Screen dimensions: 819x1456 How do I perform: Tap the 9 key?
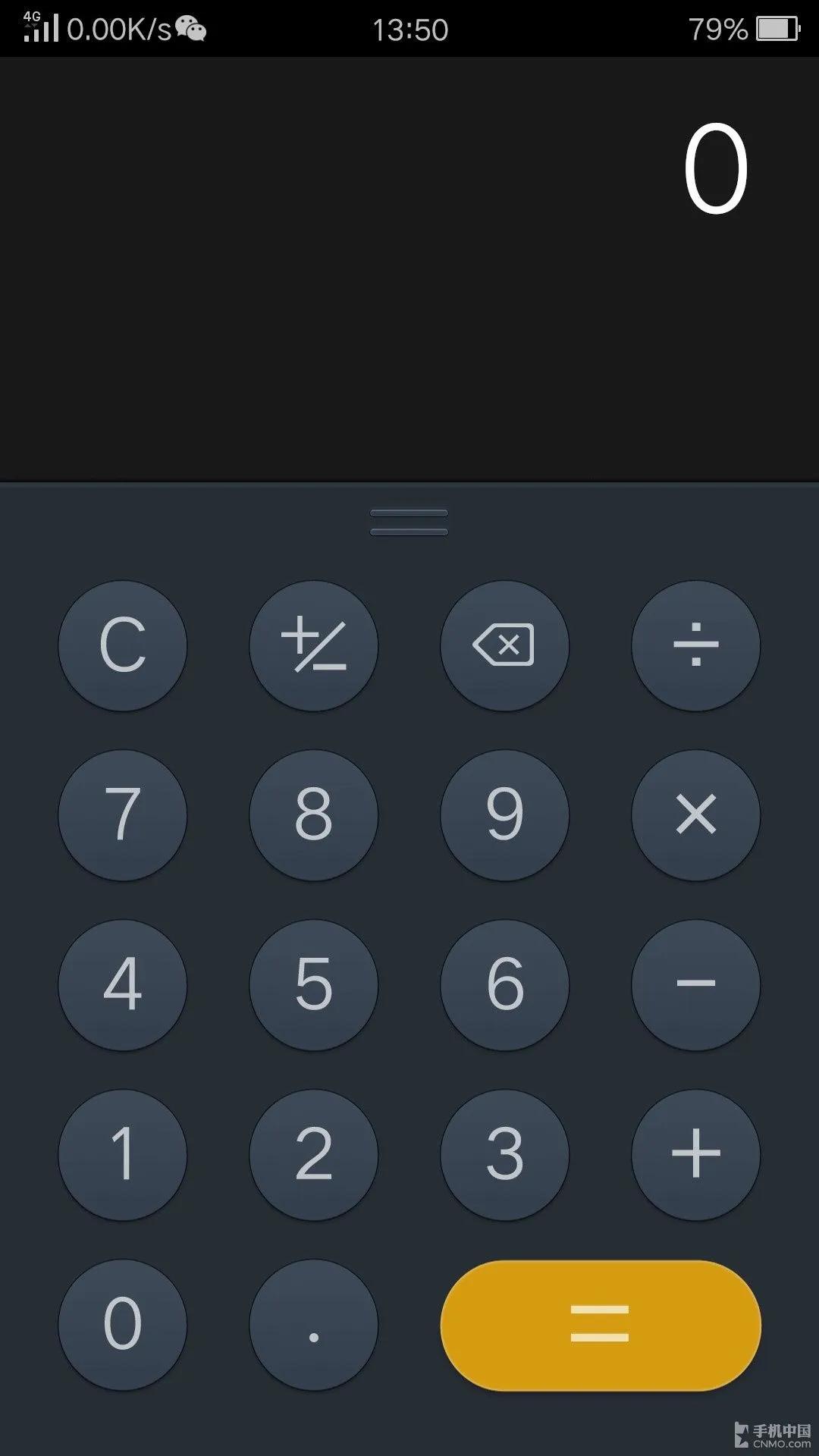504,814
